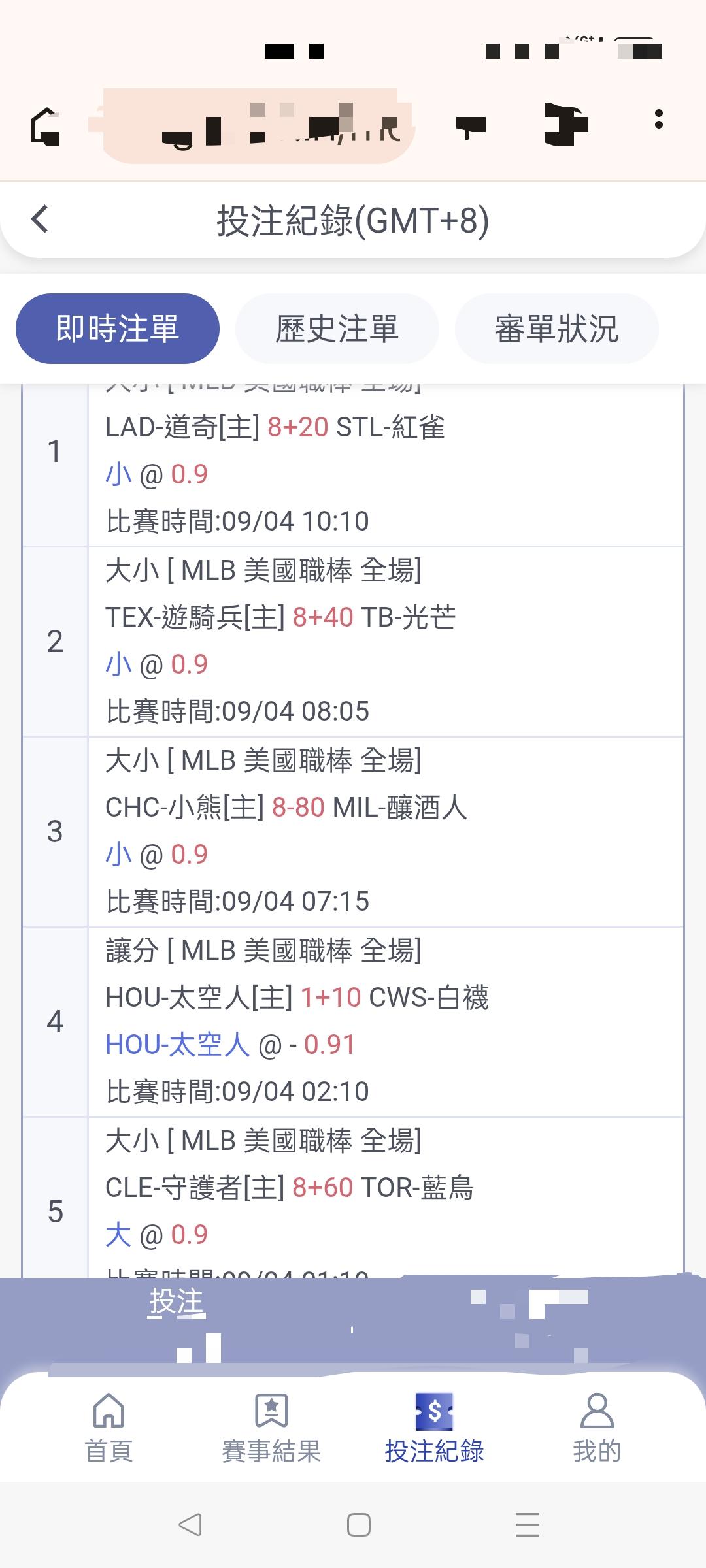
Task: Open 賽事結果 in bottom navigation
Action: [x=271, y=1428]
